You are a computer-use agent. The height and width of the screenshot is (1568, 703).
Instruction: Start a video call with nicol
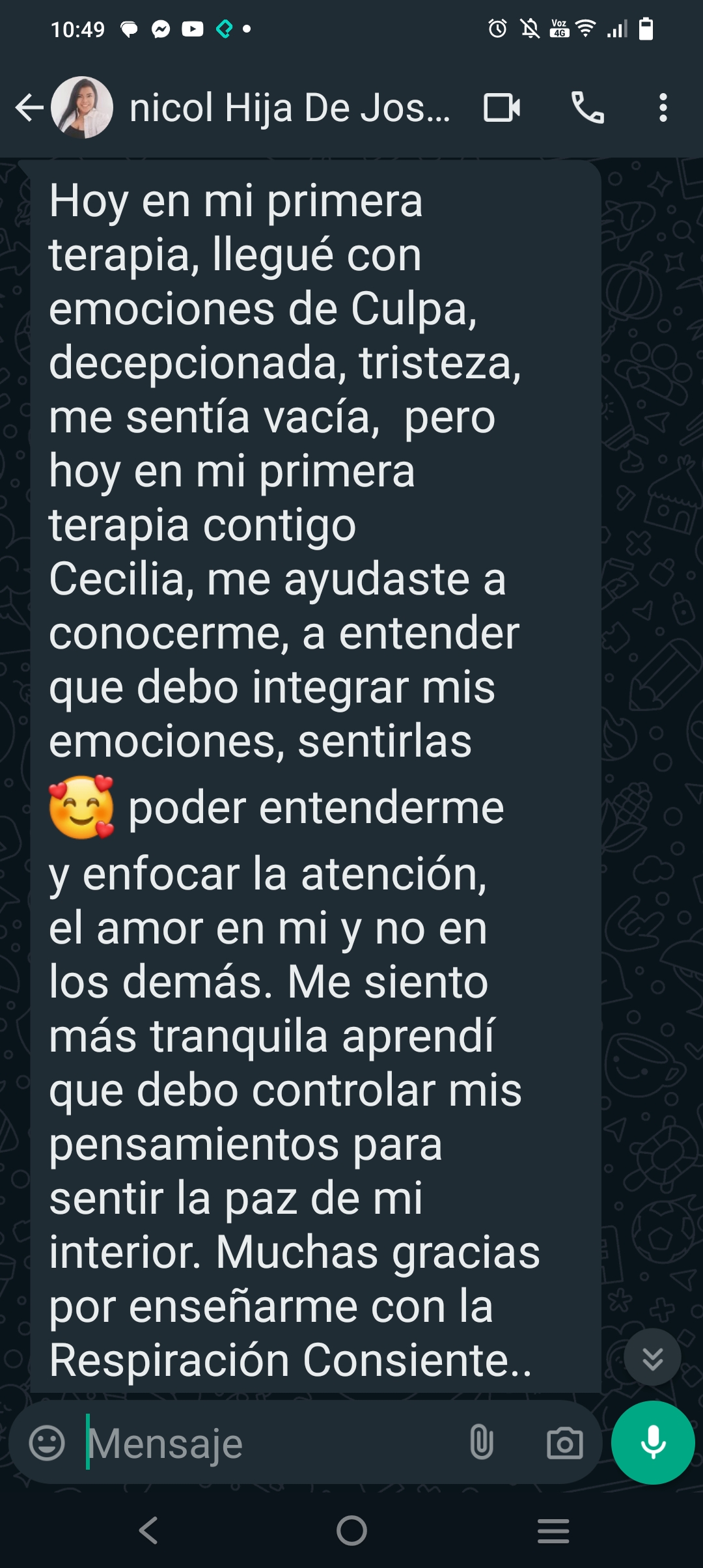pos(501,107)
